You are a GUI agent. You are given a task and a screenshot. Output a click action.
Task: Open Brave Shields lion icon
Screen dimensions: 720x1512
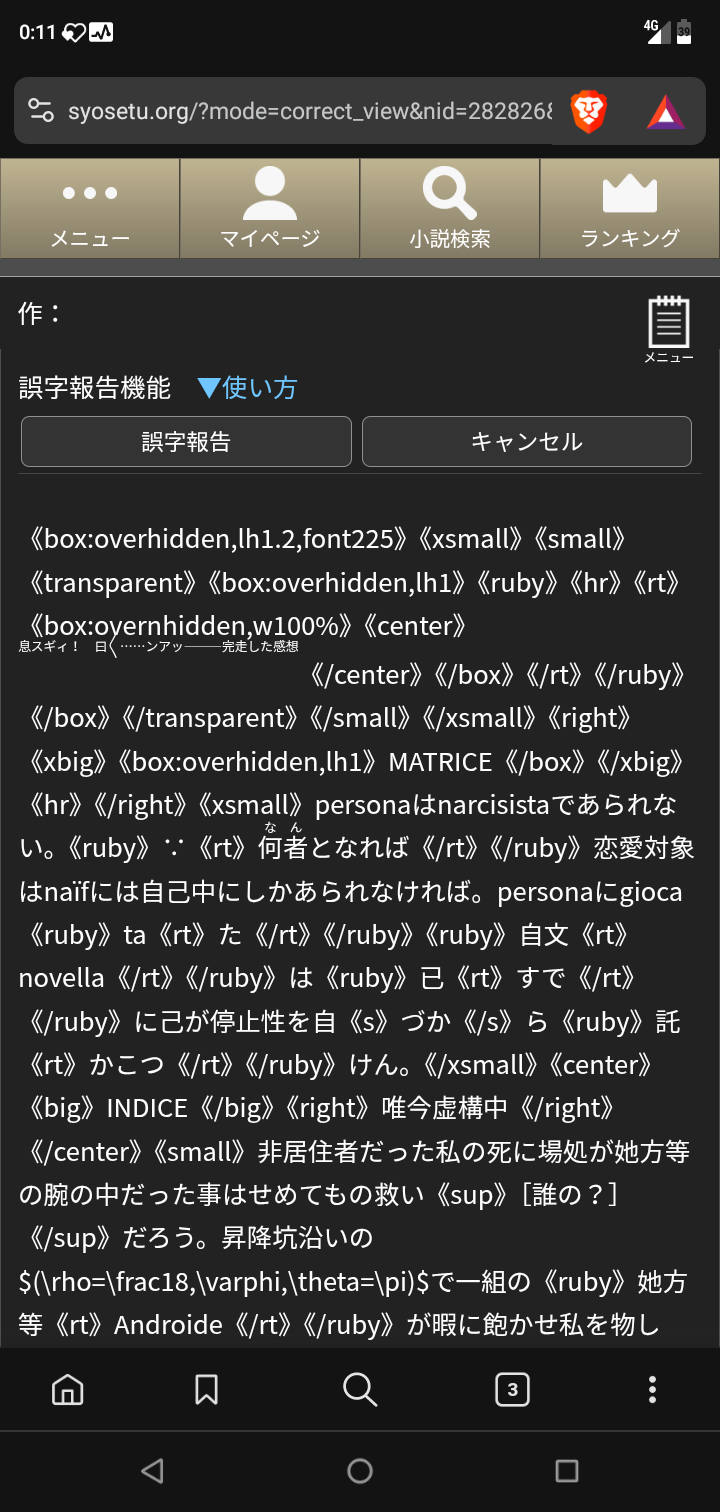point(589,111)
